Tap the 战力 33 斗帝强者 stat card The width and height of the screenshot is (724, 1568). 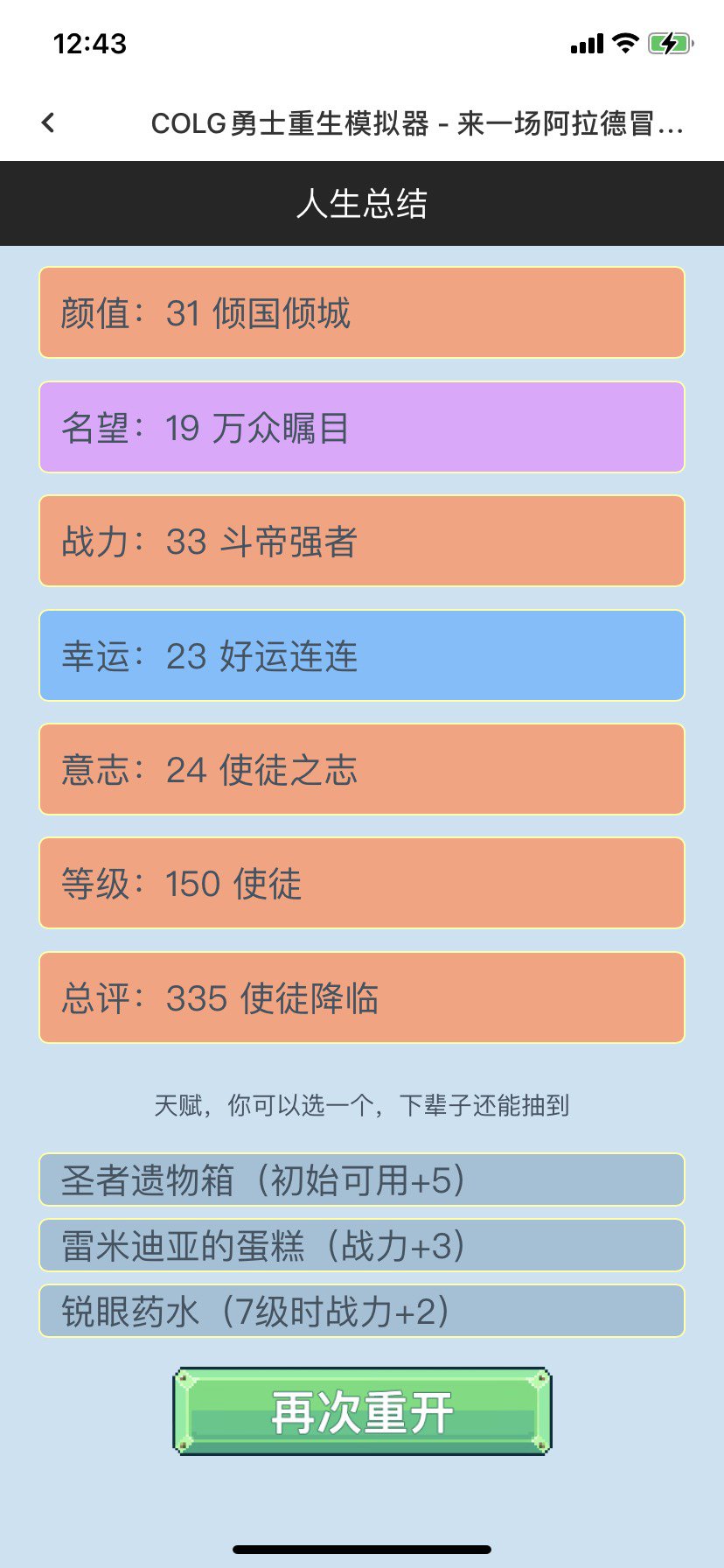tap(361, 541)
